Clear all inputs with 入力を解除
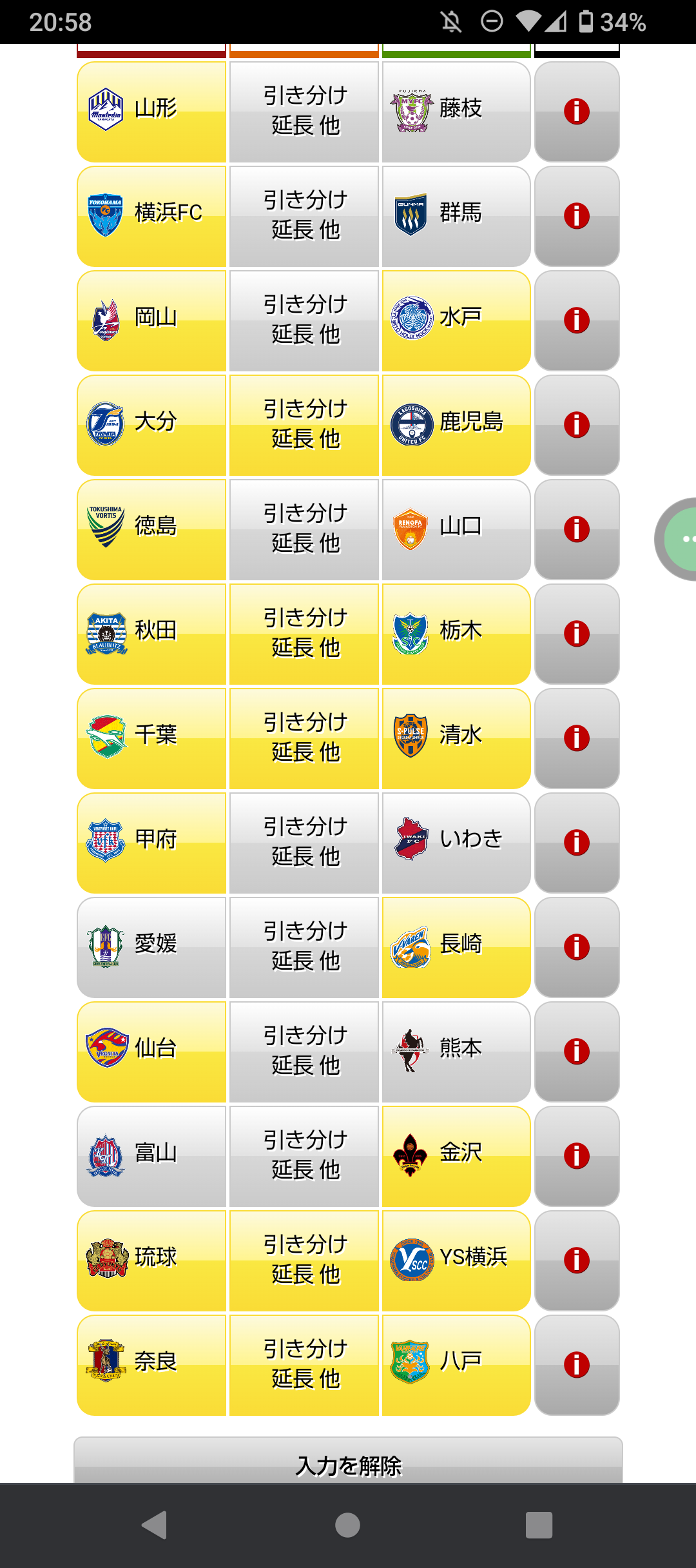Screen dimensions: 696x1568 (348, 1460)
